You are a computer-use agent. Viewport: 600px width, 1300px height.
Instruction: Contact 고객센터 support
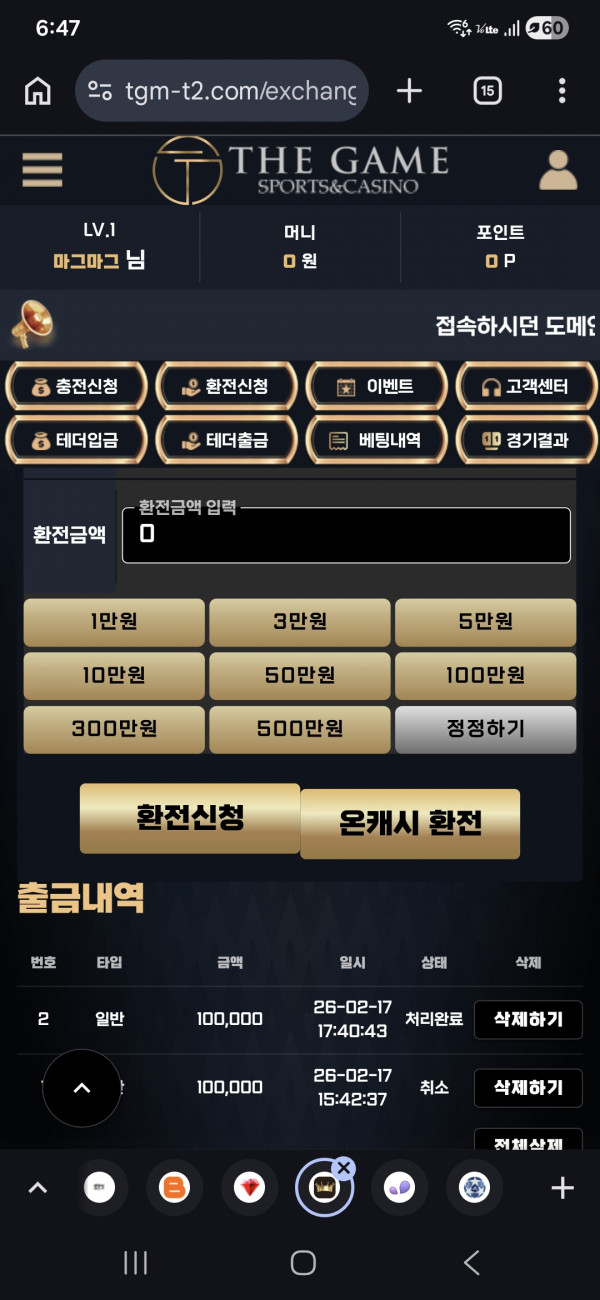click(x=527, y=387)
